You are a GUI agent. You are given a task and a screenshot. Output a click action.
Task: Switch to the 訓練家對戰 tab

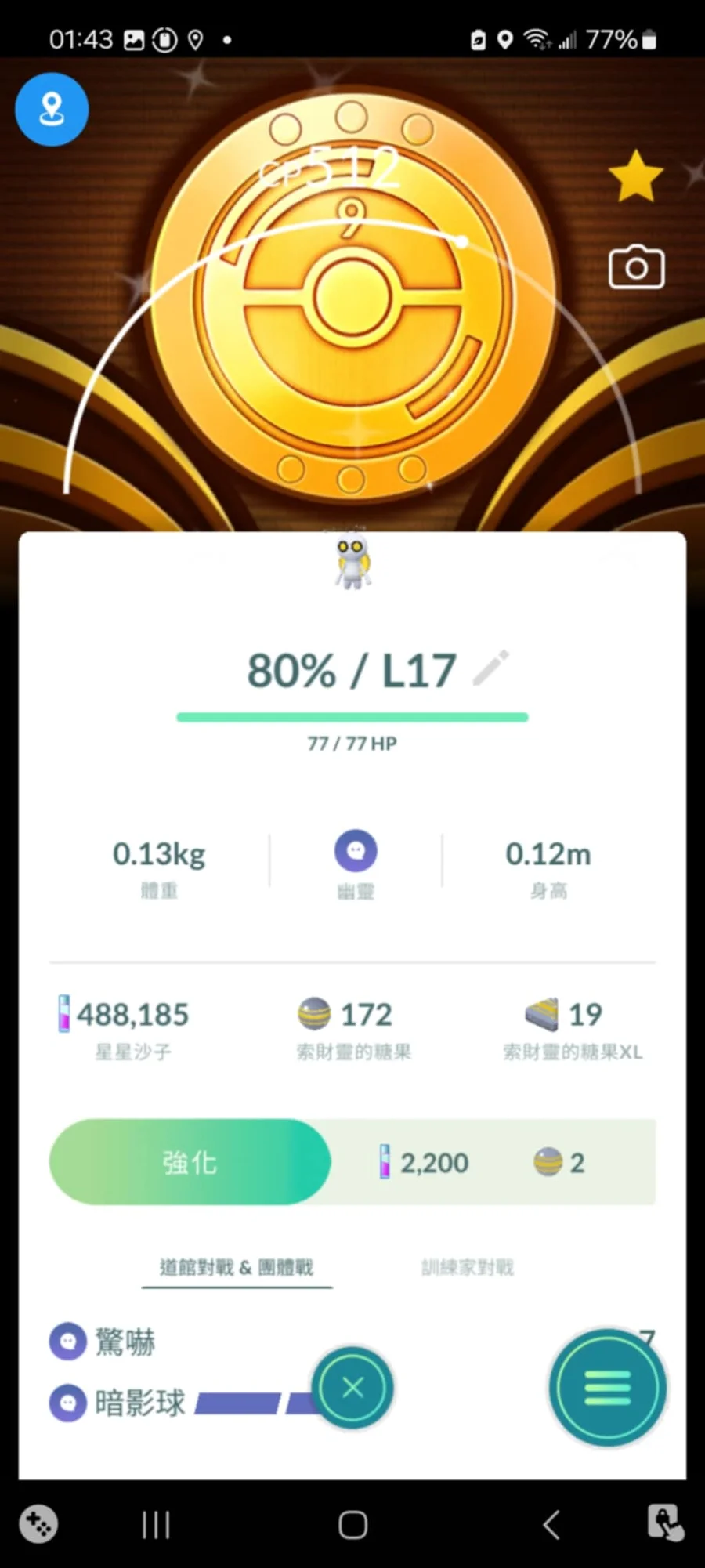click(x=468, y=1267)
